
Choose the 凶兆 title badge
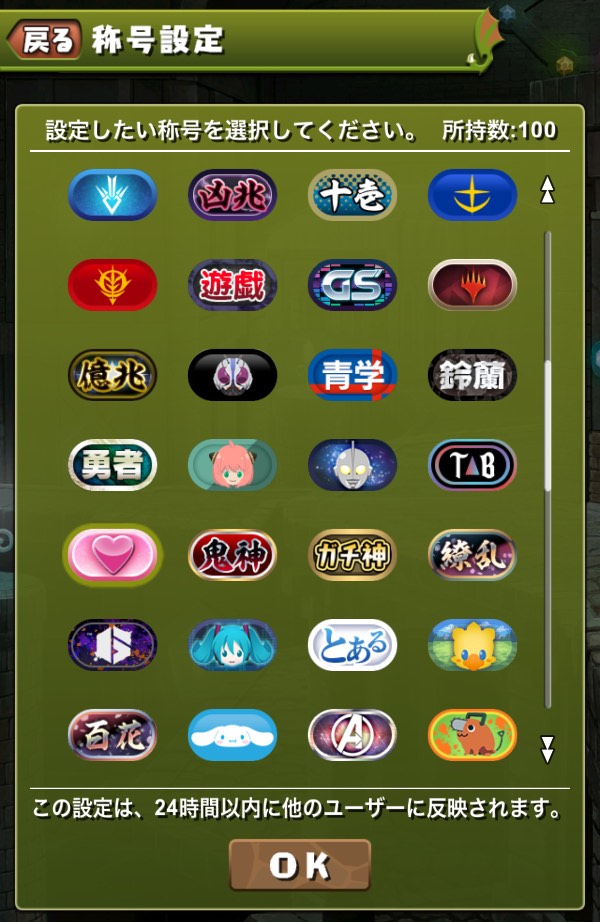[232, 195]
